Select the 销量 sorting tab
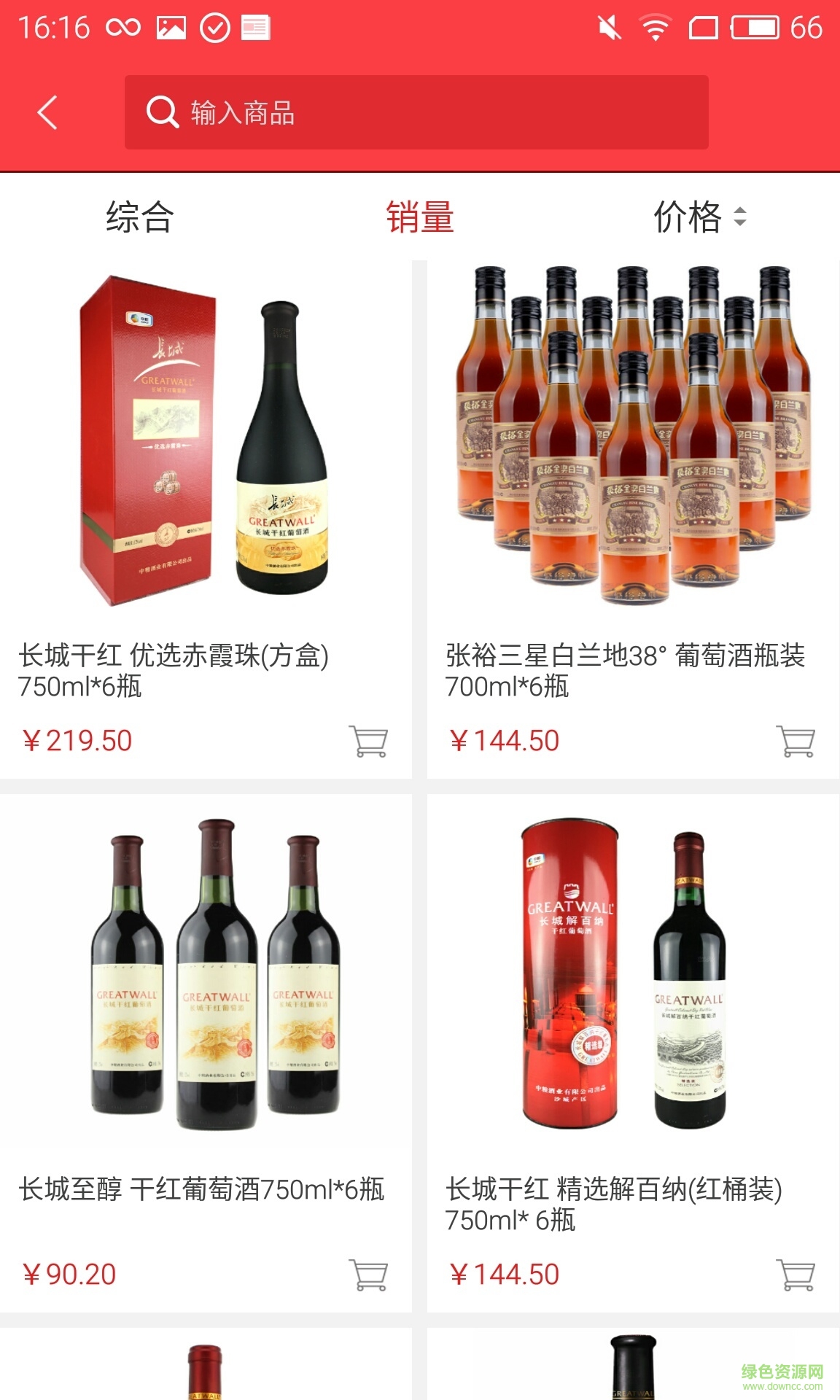840x1400 pixels. (420, 217)
